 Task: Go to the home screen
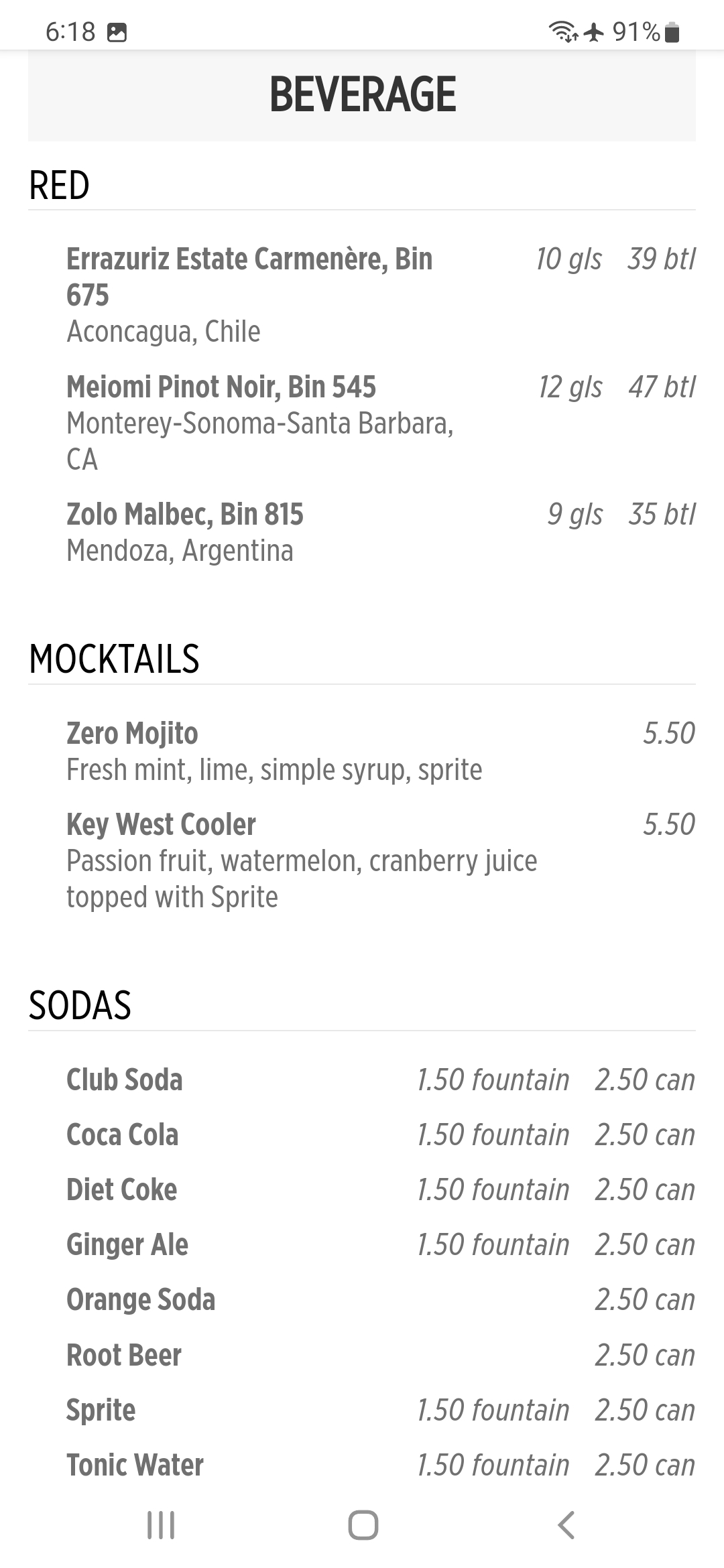tap(363, 1526)
